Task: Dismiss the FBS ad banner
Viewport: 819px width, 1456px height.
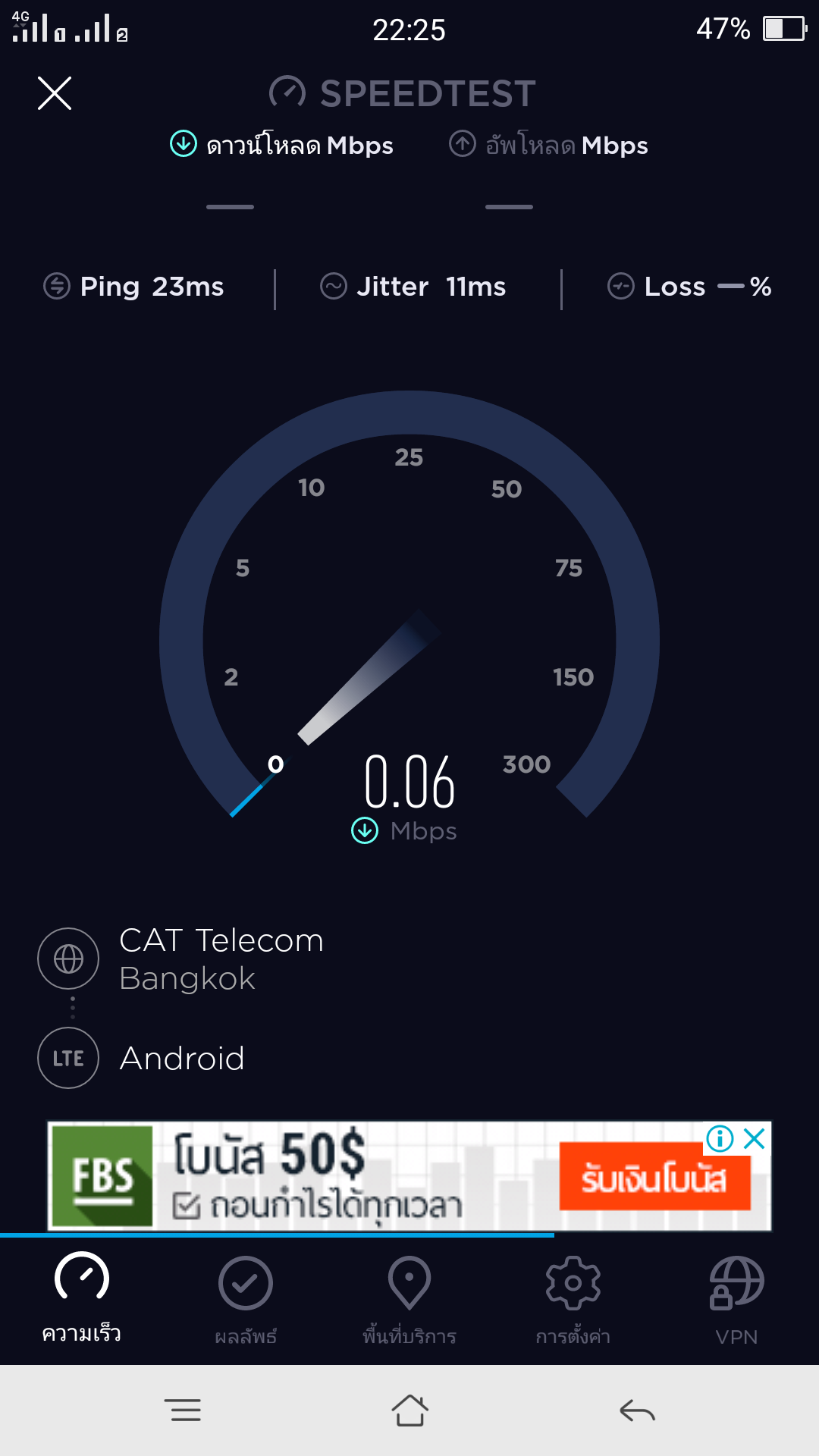Action: click(x=755, y=1138)
